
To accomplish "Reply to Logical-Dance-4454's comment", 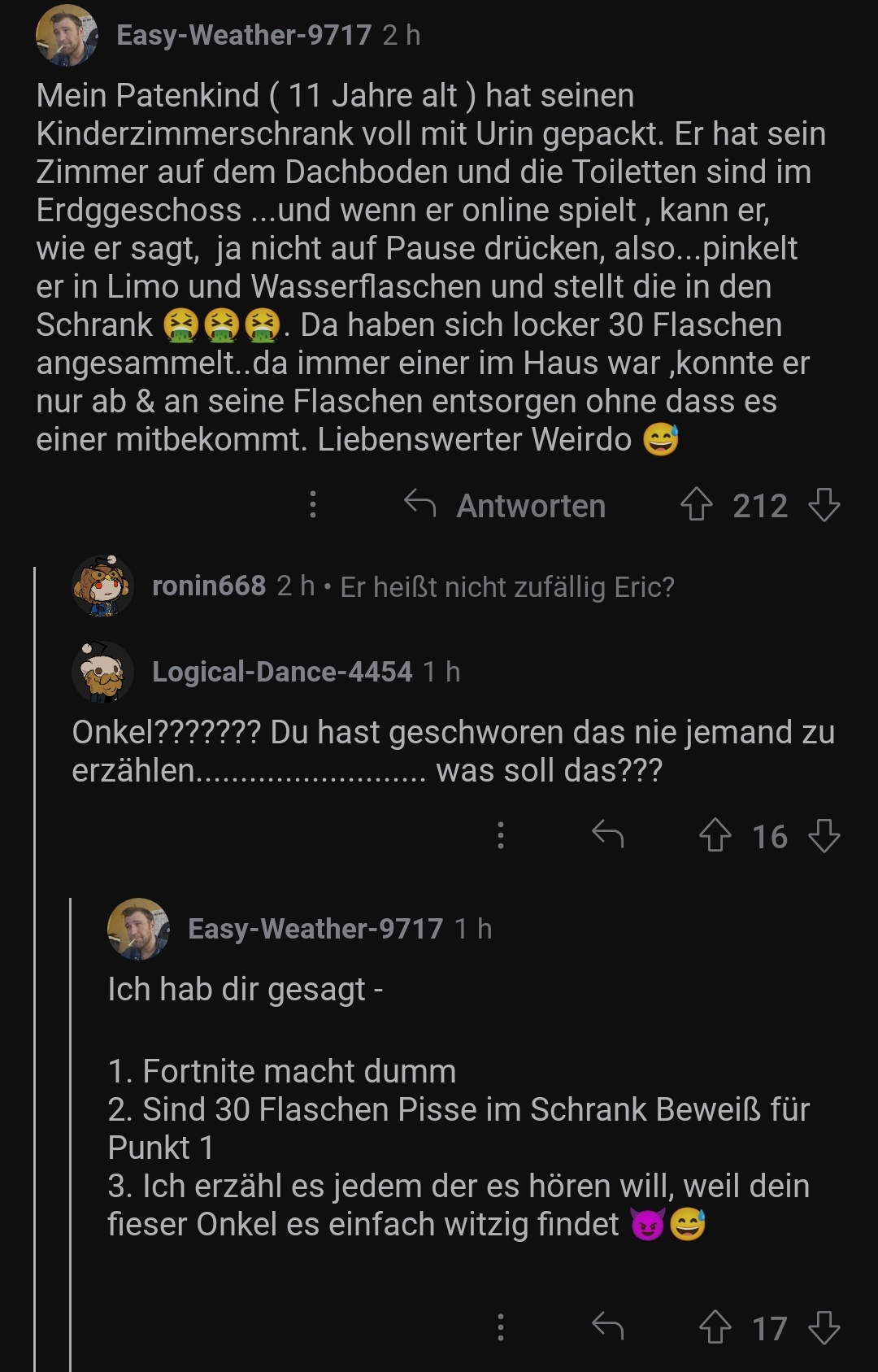I will click(x=607, y=835).
